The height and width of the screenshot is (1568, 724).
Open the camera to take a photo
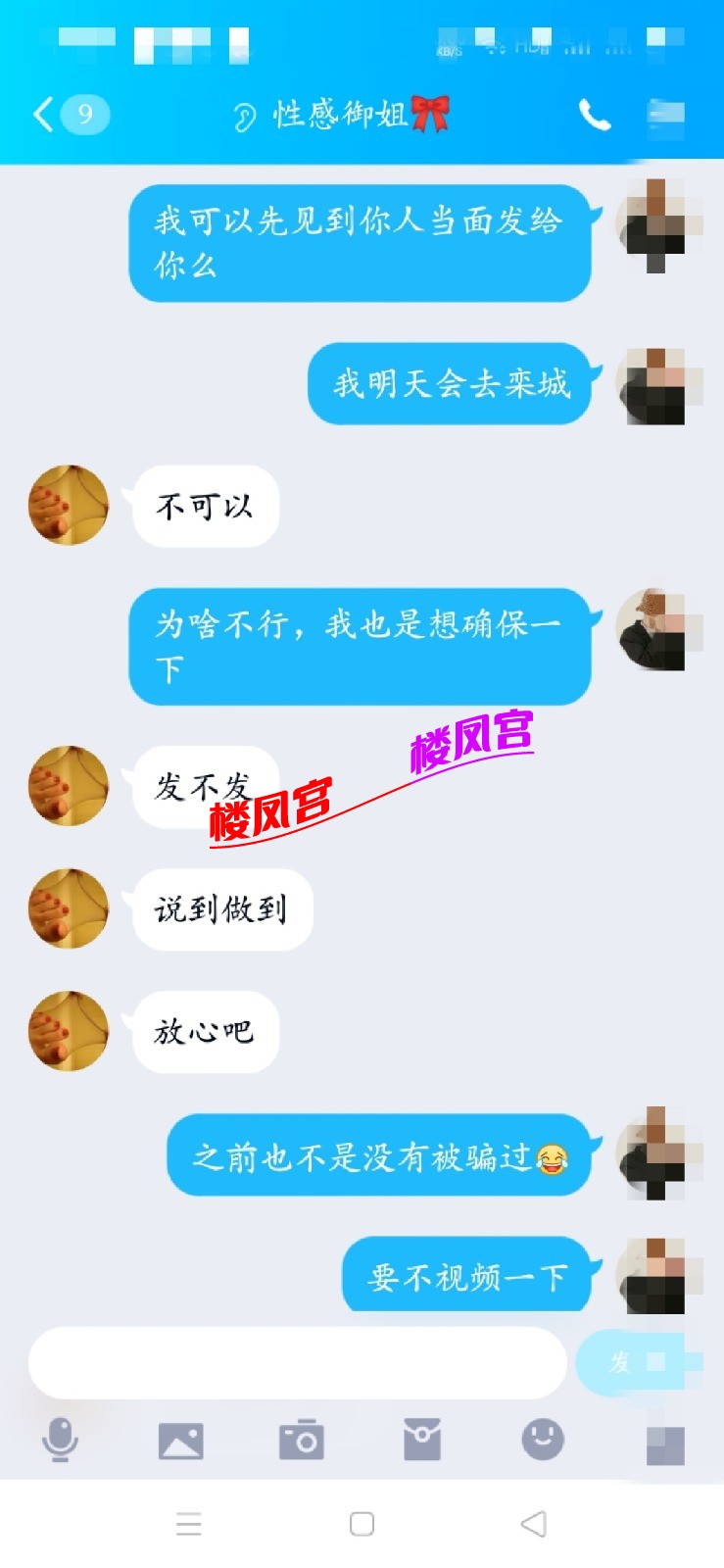point(302,1441)
